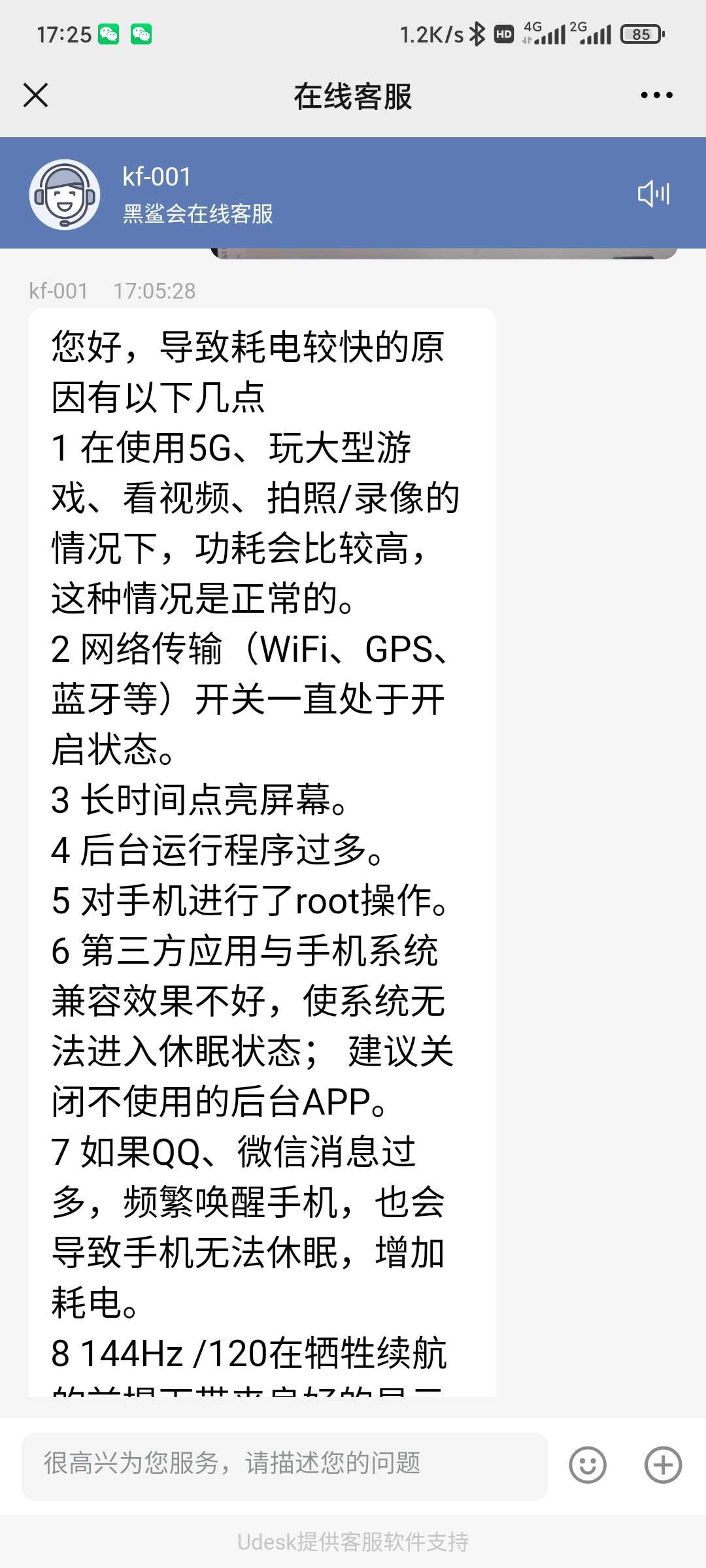Open the three-dot overflow menu
This screenshot has height=1568, width=706.
point(656,95)
